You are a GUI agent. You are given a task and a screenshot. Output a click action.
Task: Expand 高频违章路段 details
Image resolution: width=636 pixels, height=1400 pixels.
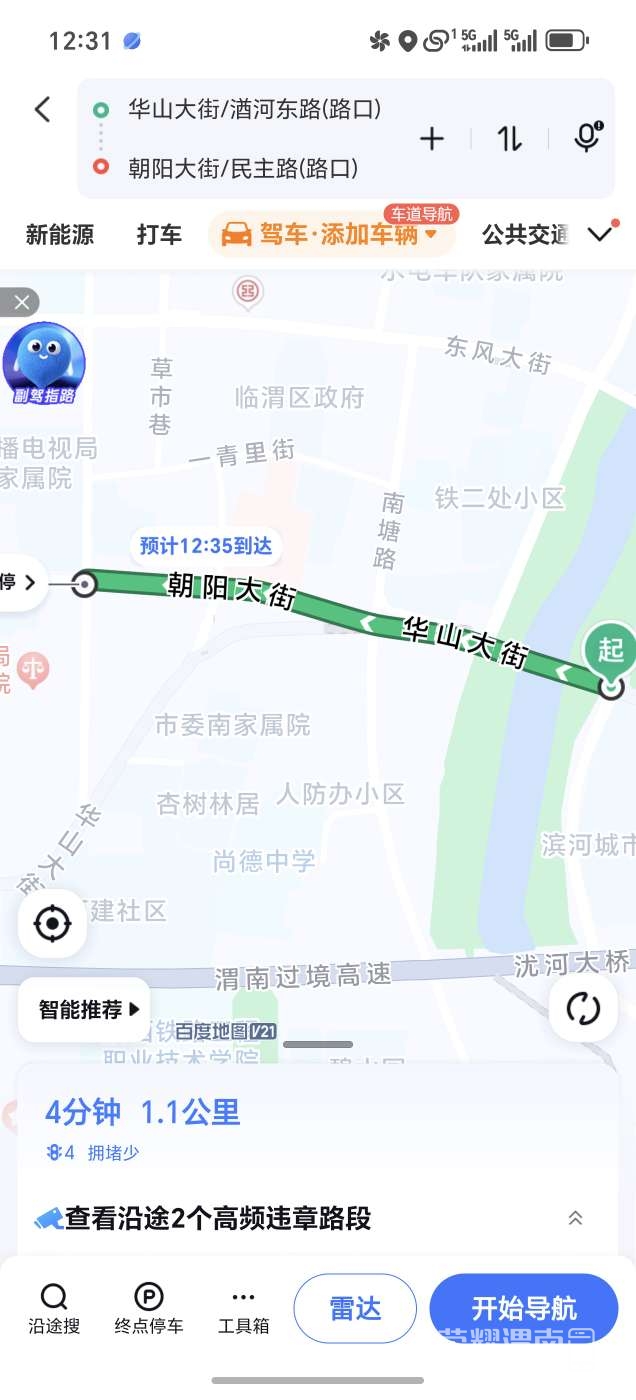click(575, 1218)
